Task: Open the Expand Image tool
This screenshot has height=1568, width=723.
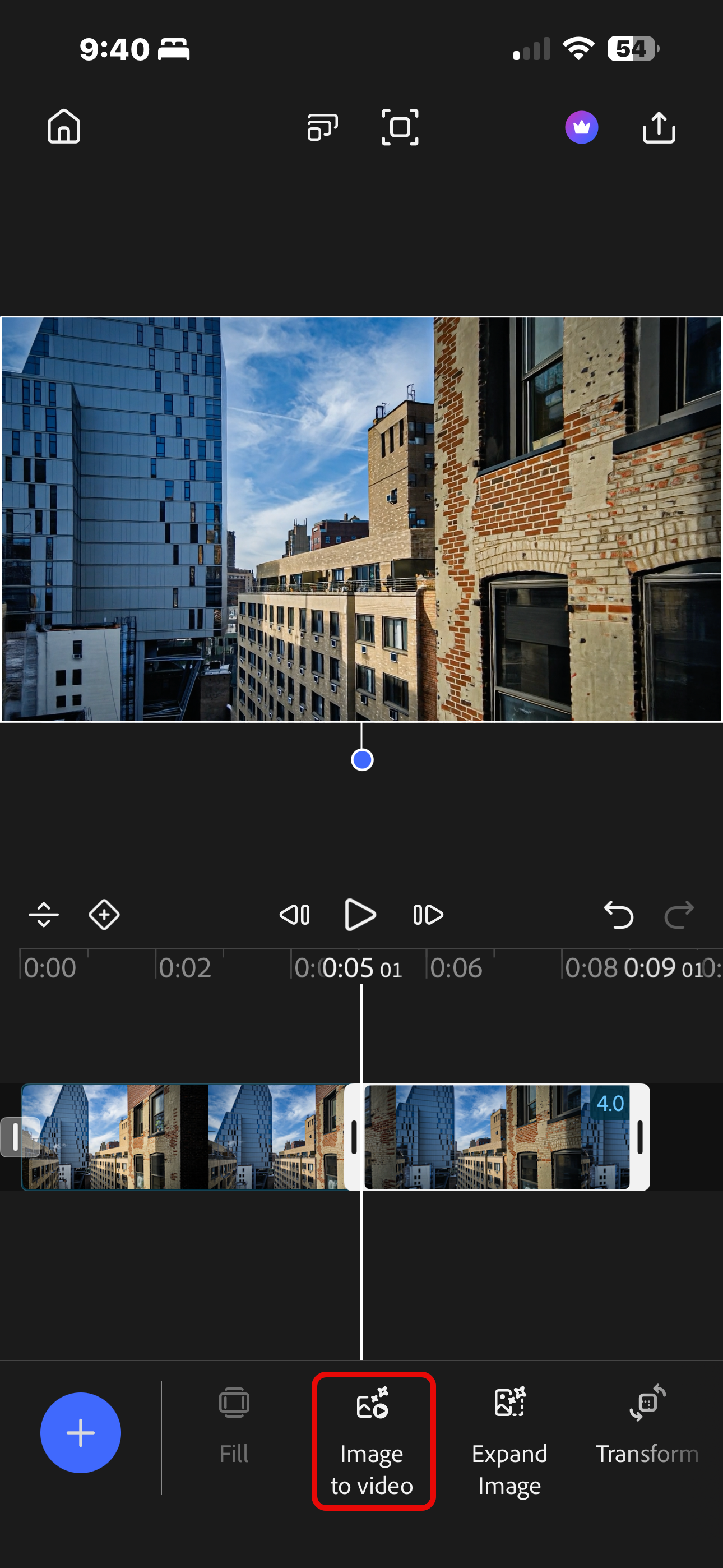Action: (x=509, y=1440)
